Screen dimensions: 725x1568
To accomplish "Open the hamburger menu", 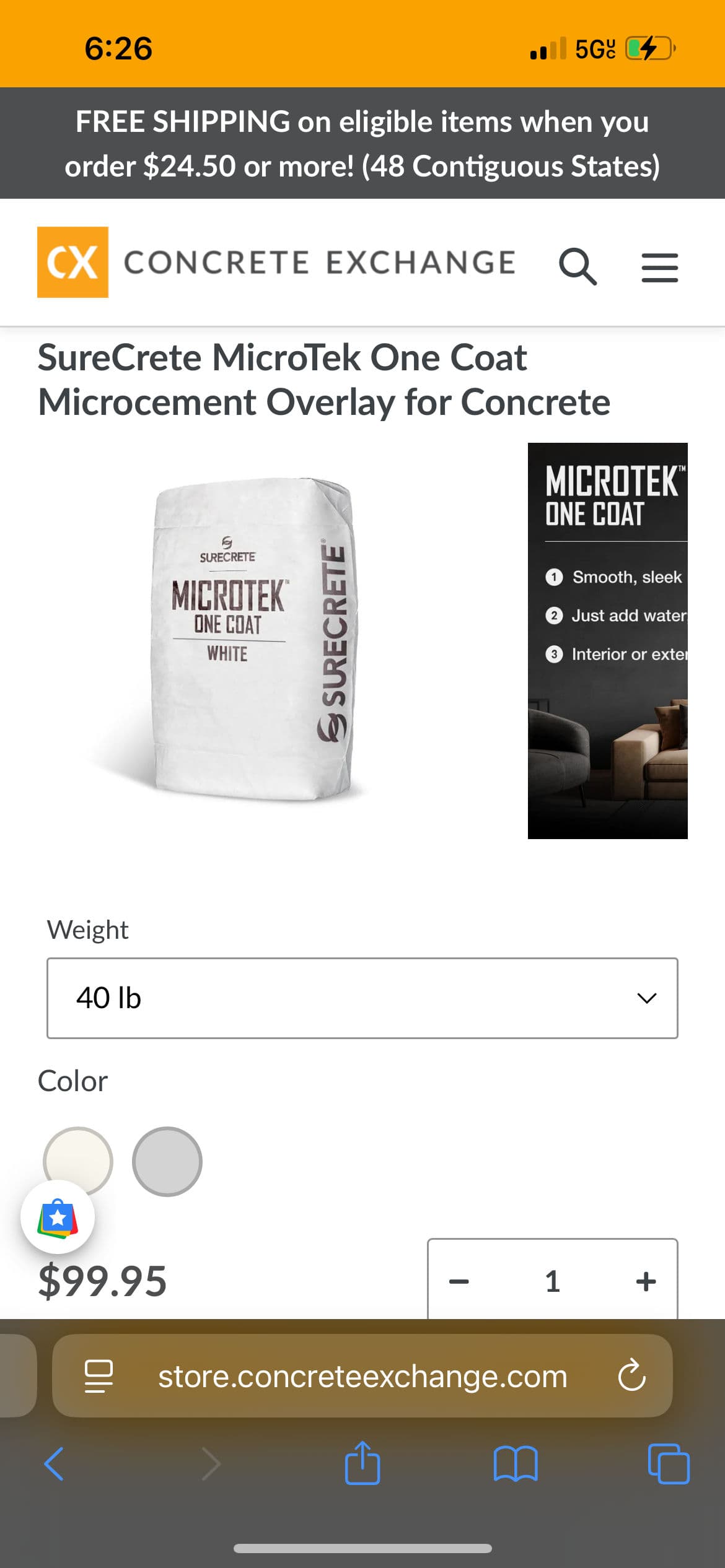I will 659,268.
